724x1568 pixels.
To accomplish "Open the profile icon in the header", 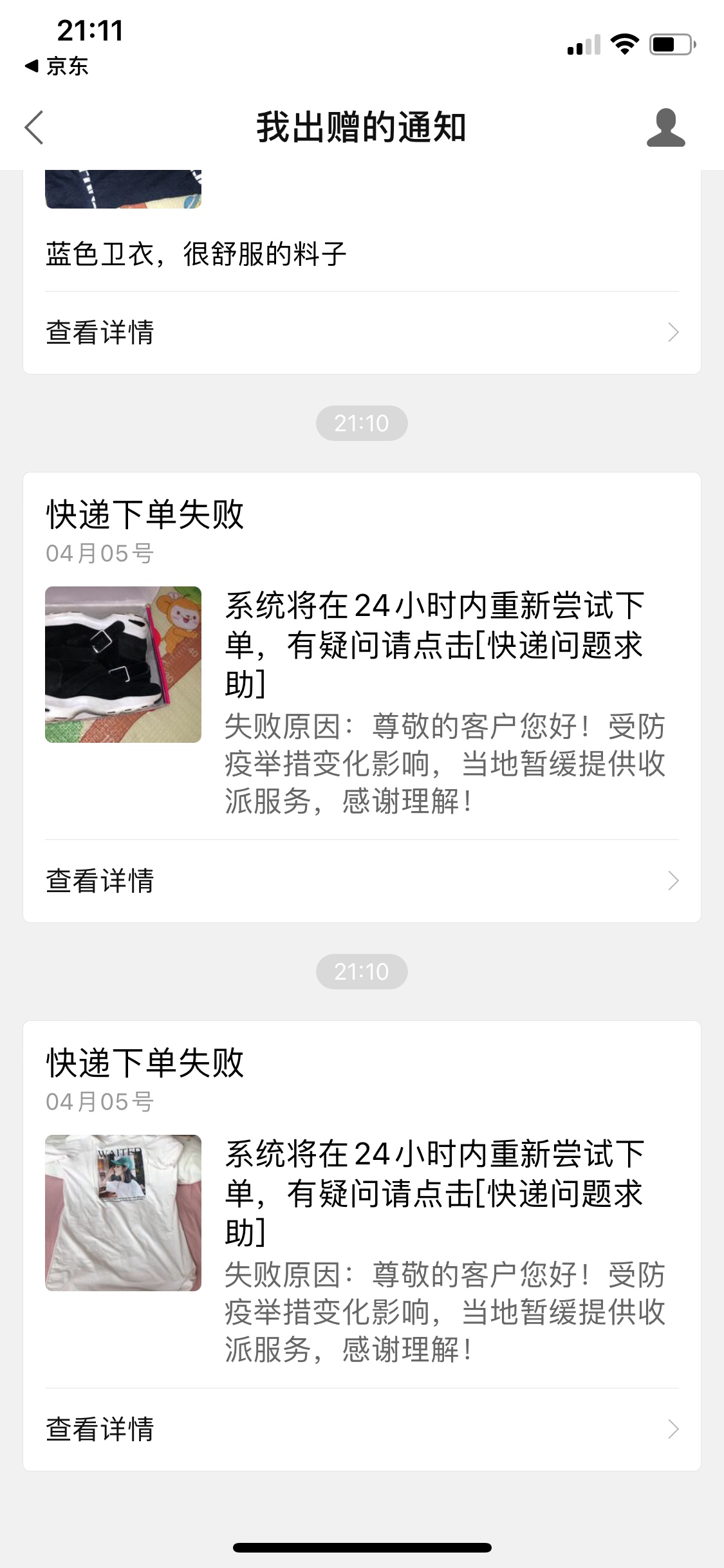I will tap(665, 127).
